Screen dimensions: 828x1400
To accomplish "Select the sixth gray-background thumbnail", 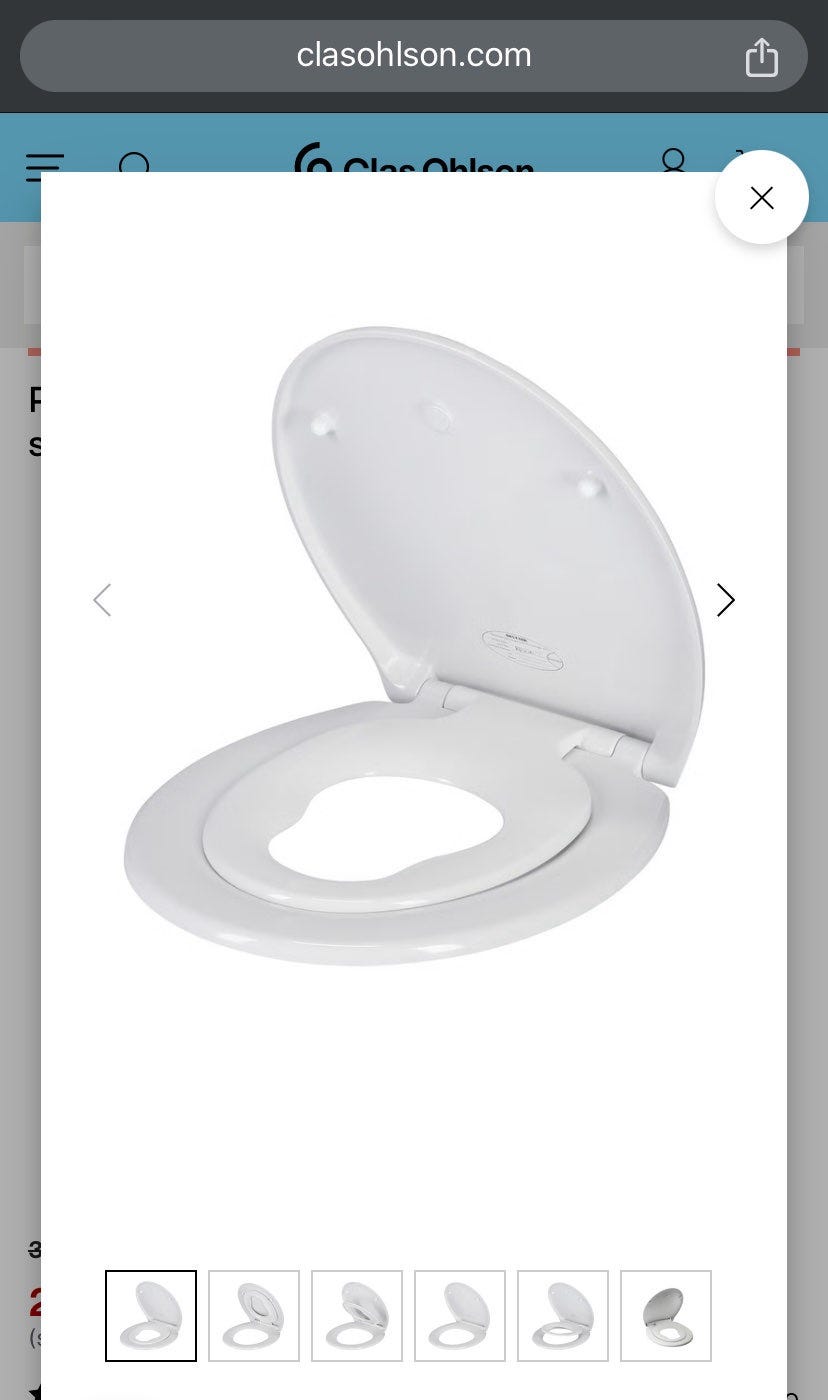I will click(666, 1315).
